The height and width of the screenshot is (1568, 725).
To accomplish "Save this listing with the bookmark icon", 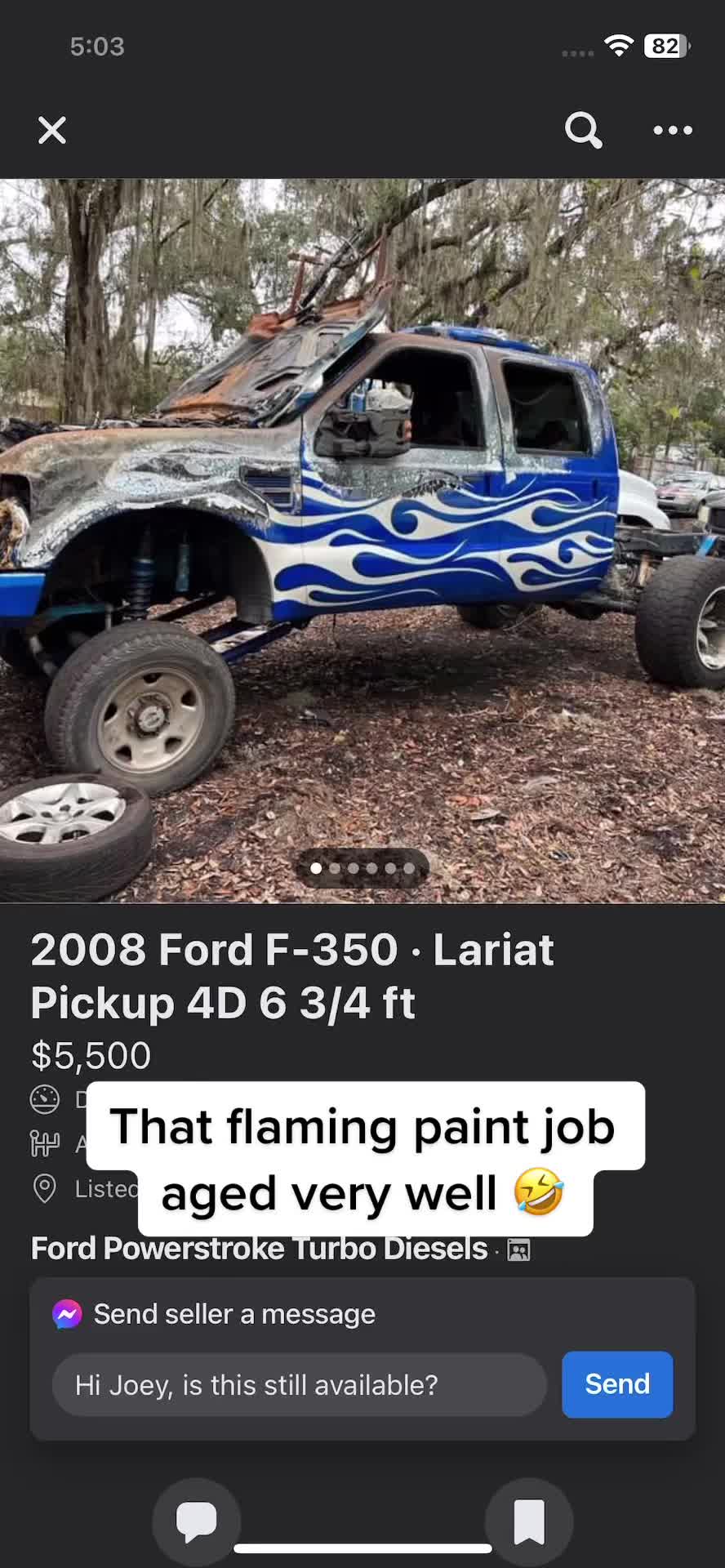I will 529,1521.
